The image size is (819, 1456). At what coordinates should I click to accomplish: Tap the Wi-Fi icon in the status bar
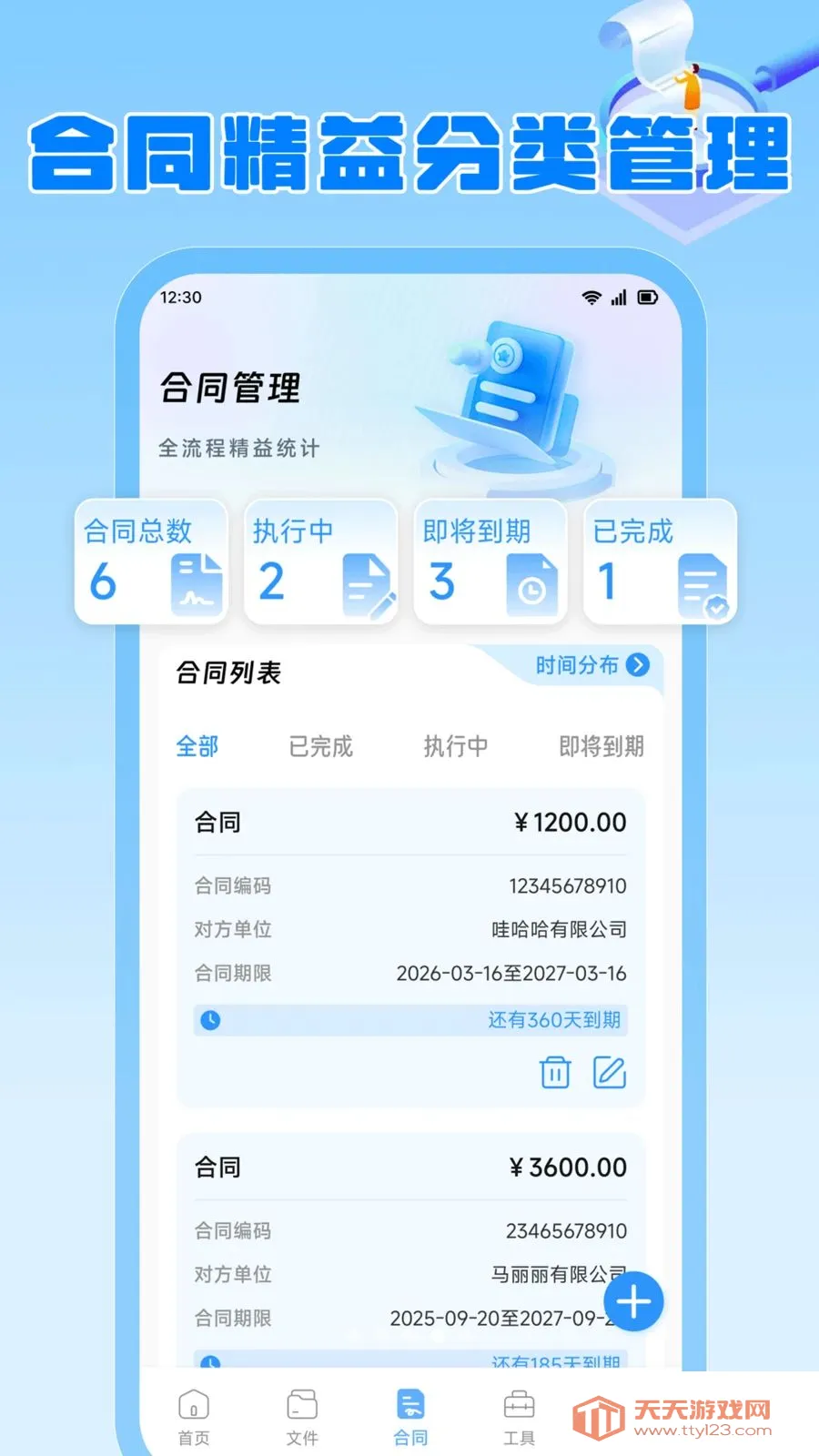tap(591, 298)
